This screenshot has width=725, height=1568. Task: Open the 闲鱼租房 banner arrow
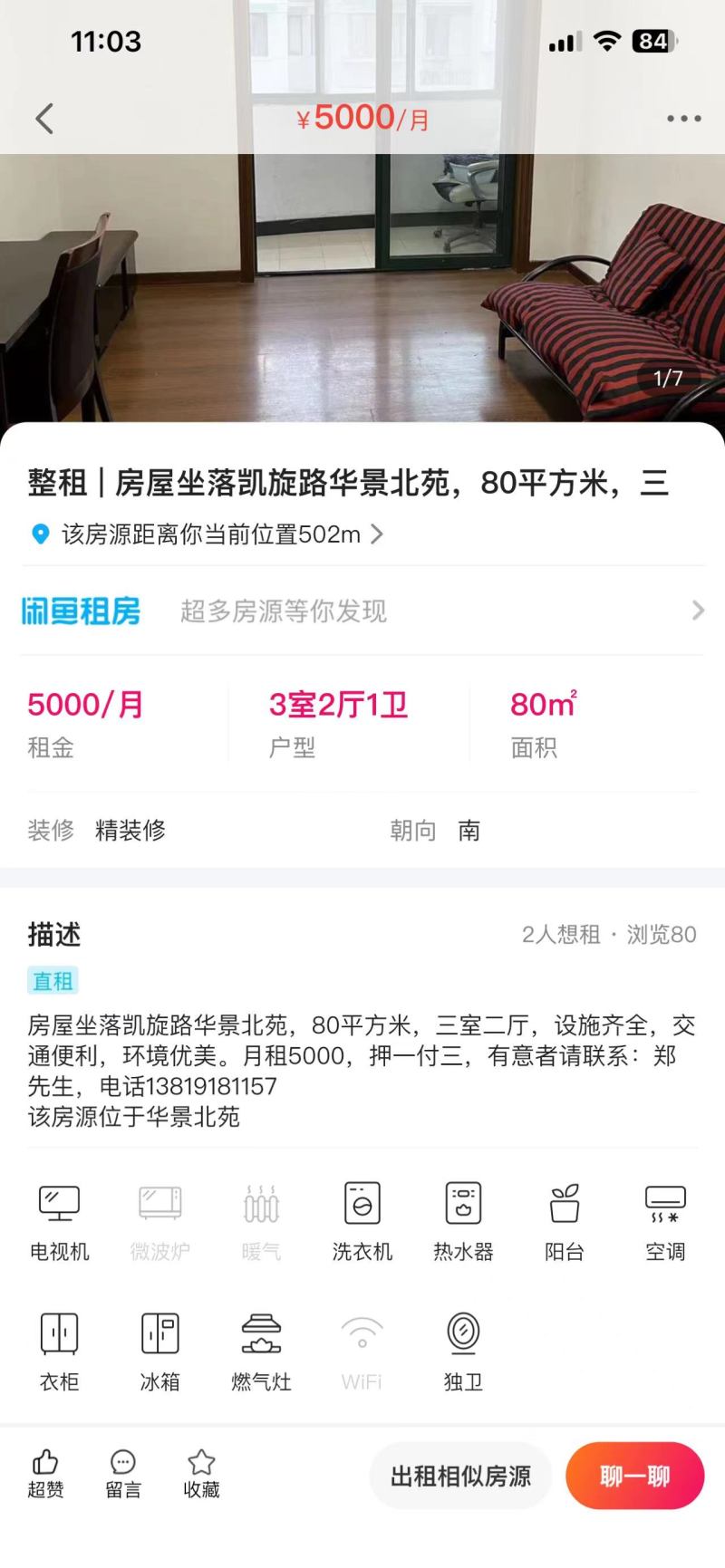tap(696, 611)
